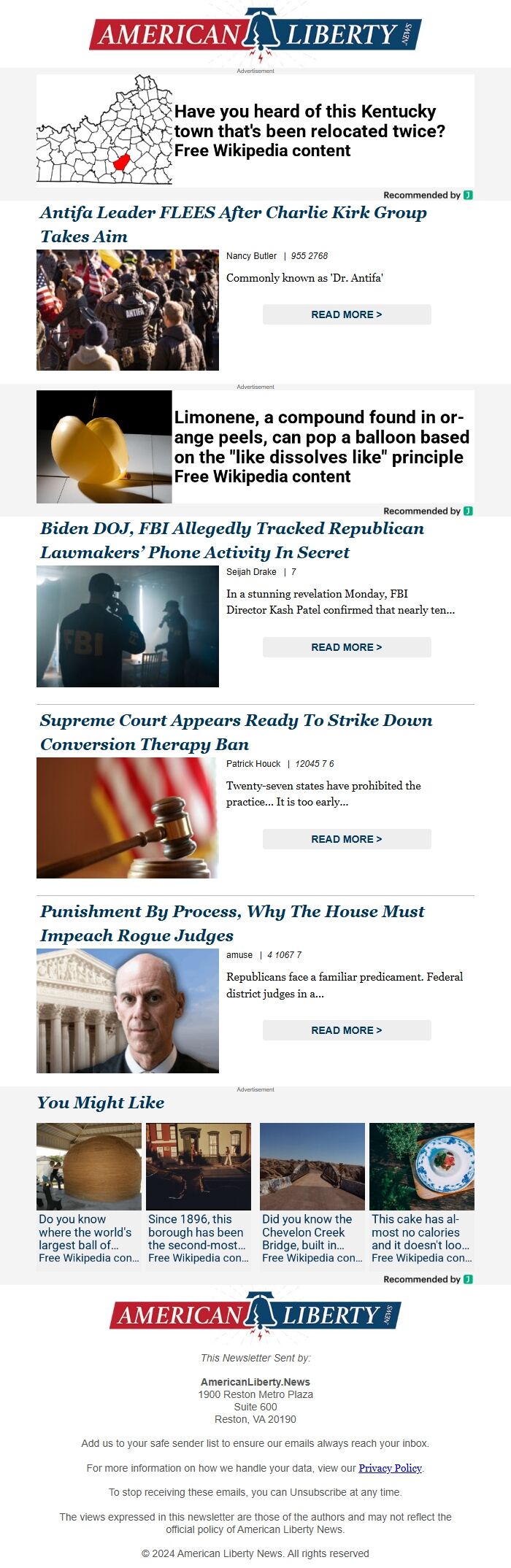Read more on conversion therapy ban story
Image resolution: width=511 pixels, height=1568 pixels.
347,839
